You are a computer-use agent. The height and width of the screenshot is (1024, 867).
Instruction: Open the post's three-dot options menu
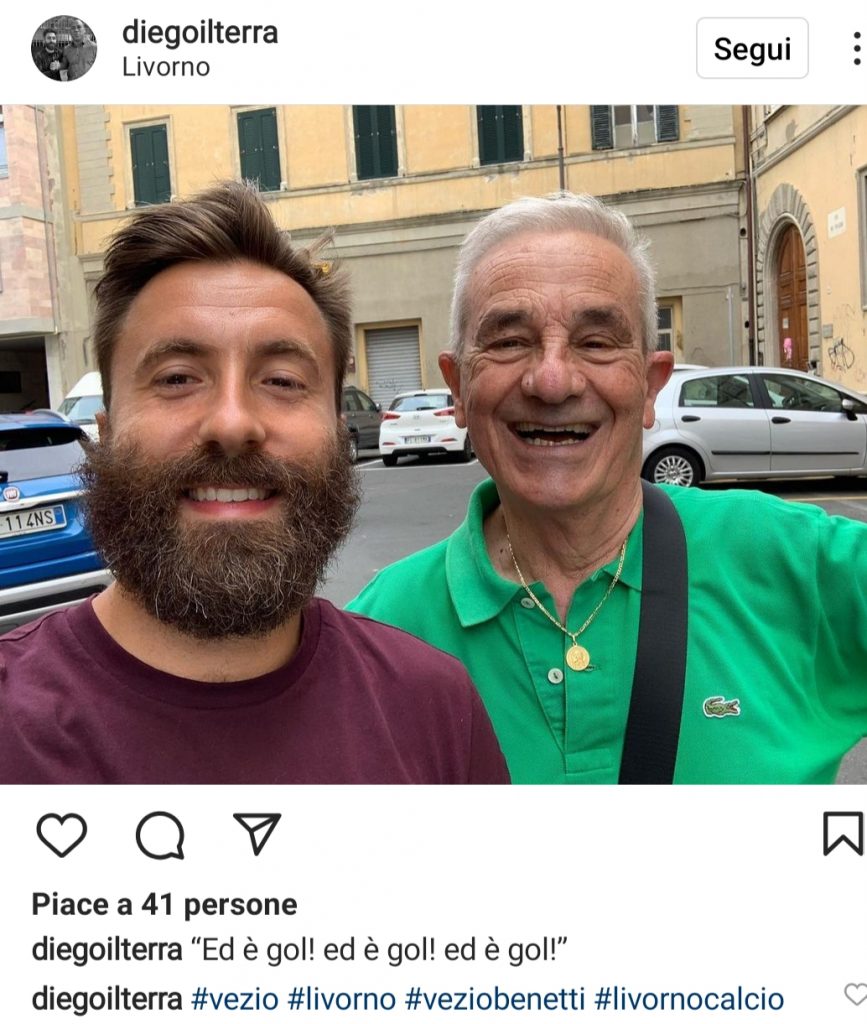855,48
